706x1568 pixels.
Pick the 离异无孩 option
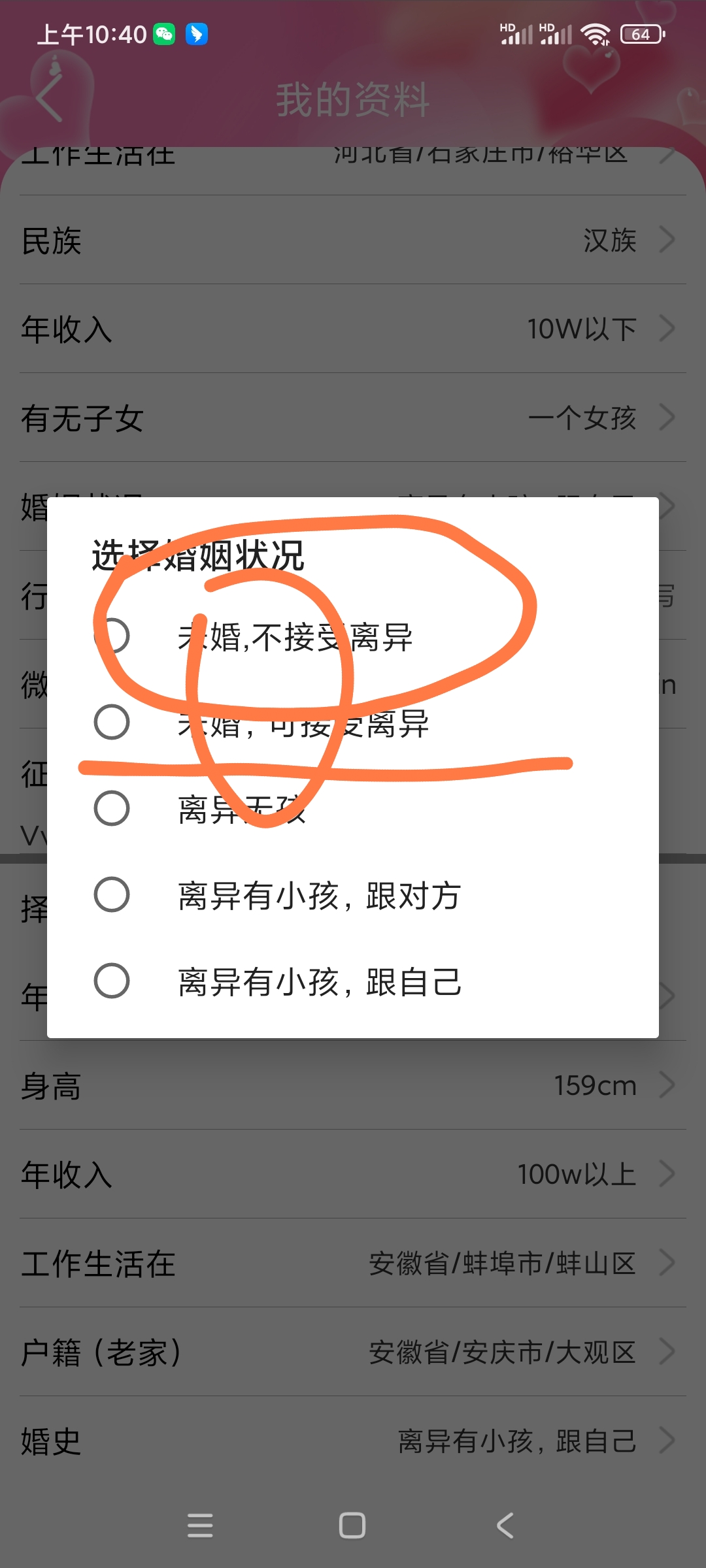click(112, 809)
